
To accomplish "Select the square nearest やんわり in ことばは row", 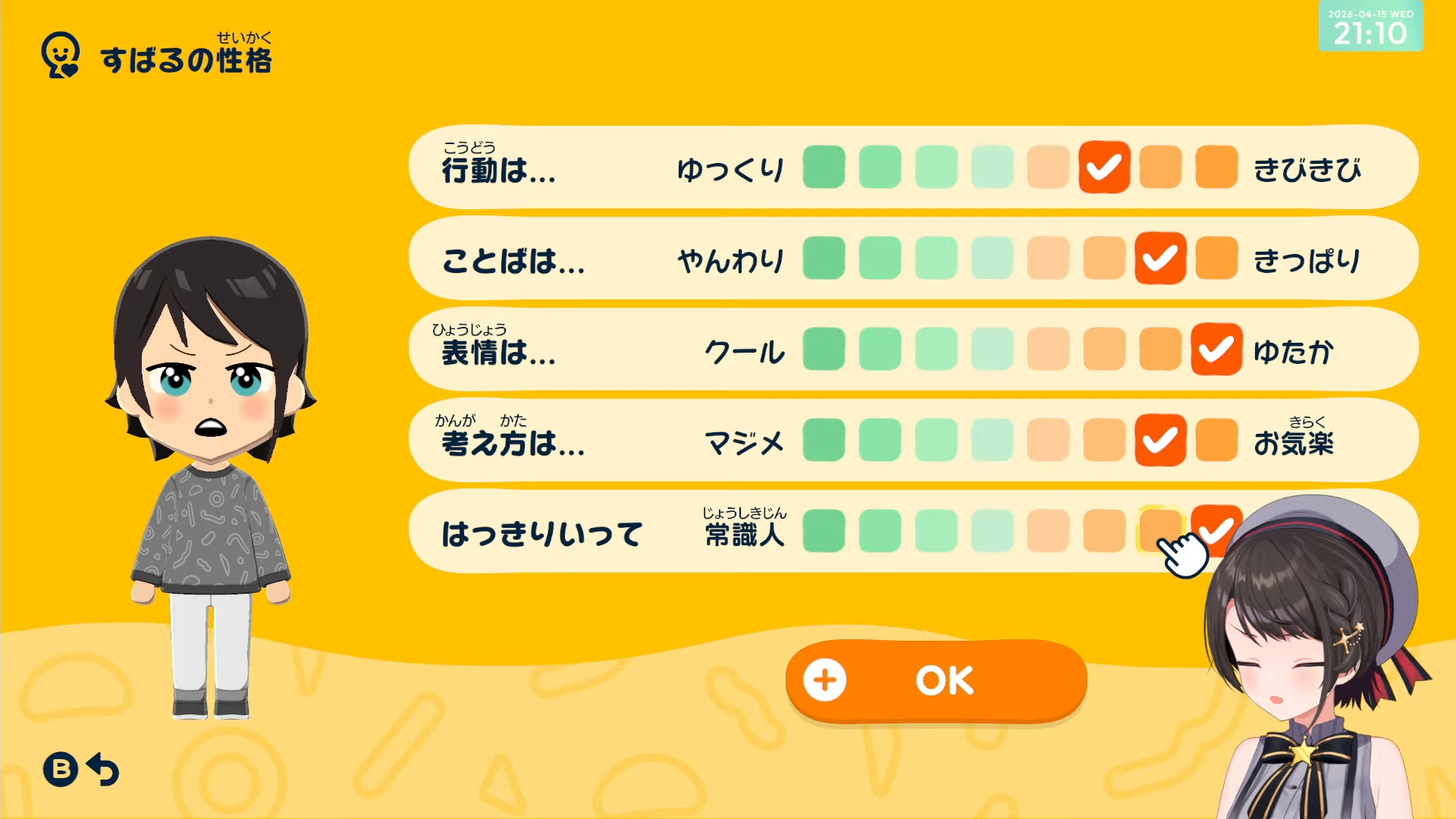I will pos(824,258).
